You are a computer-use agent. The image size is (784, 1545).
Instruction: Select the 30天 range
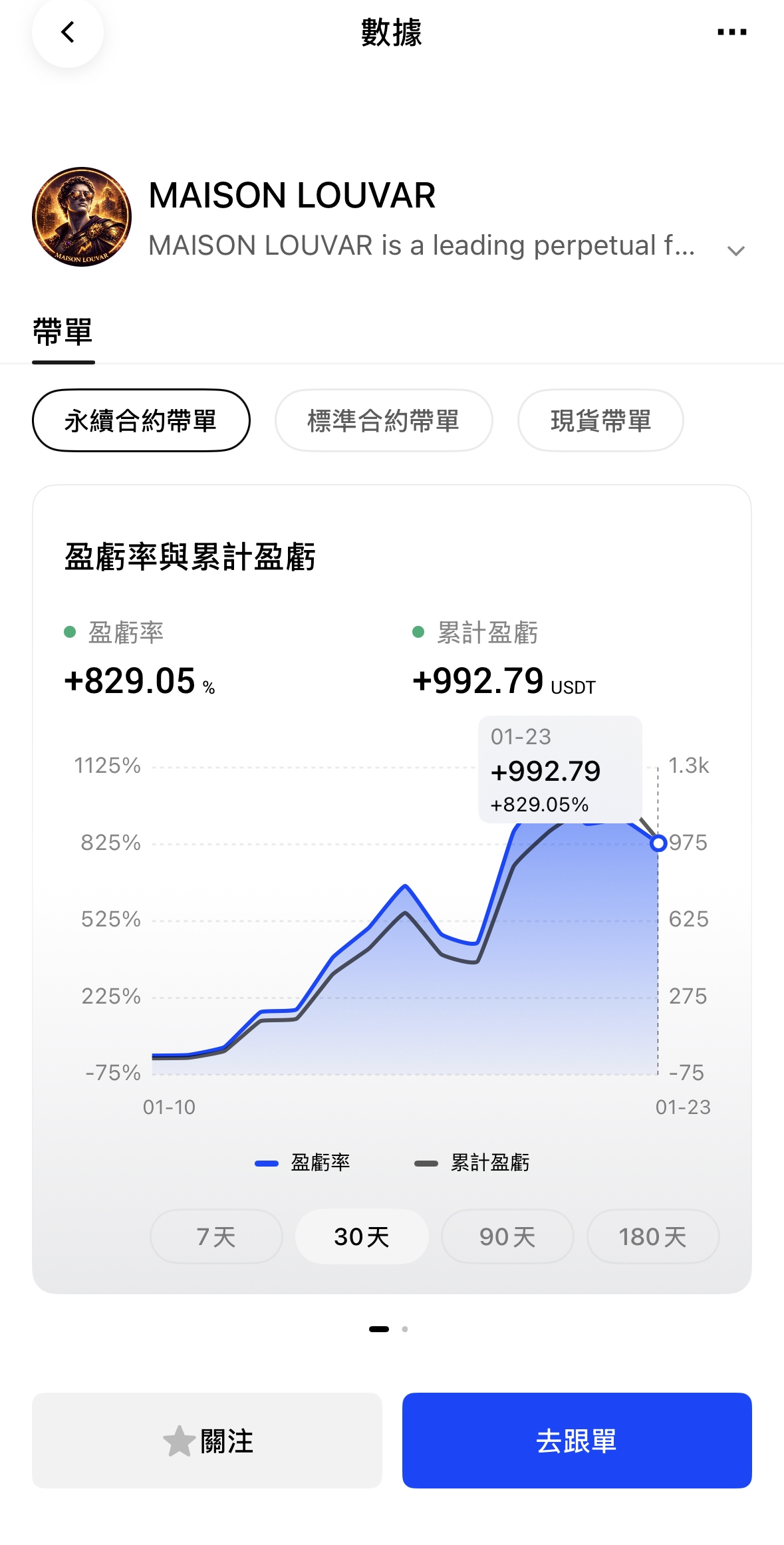362,1236
